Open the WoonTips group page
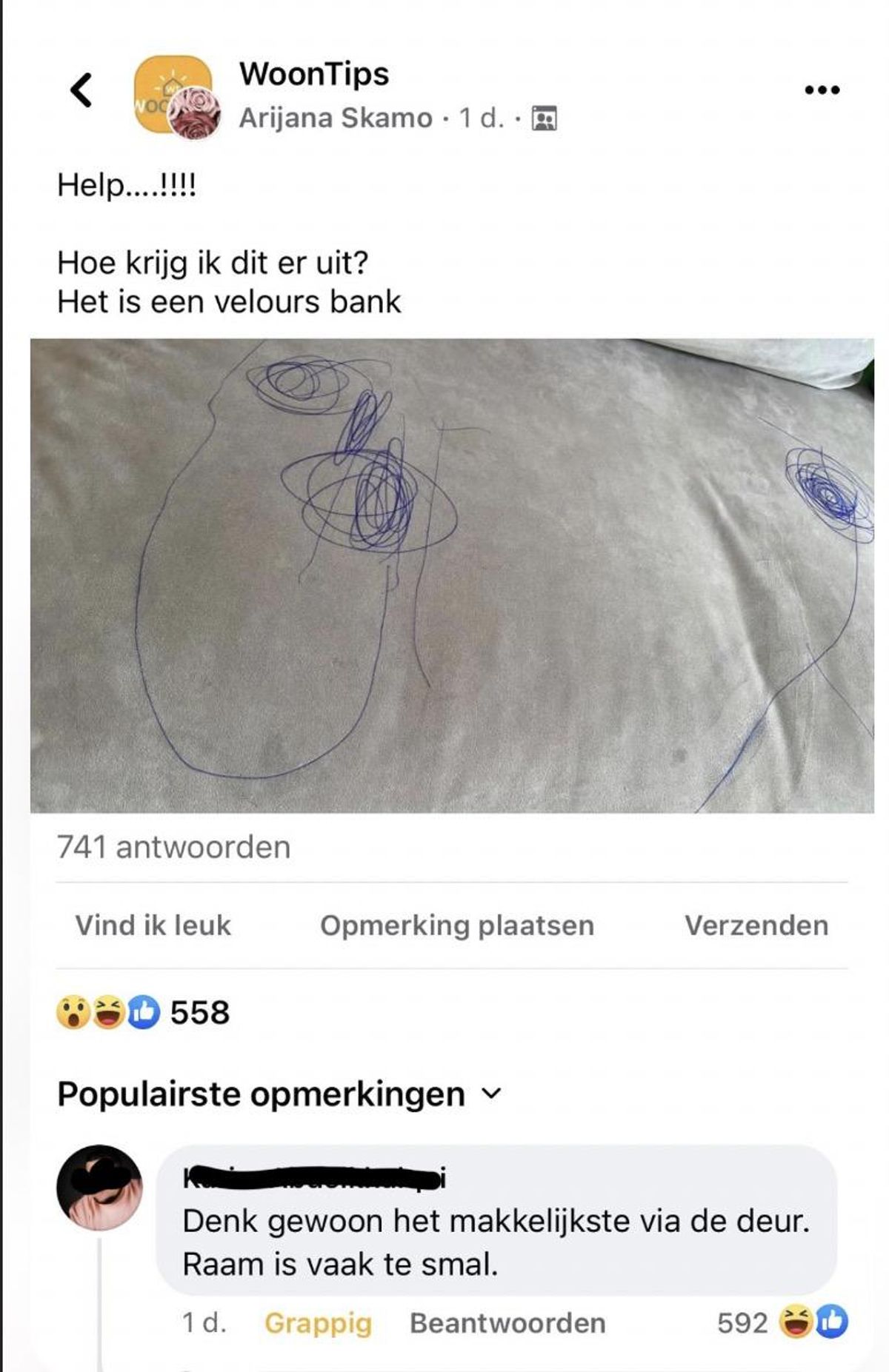 (313, 74)
